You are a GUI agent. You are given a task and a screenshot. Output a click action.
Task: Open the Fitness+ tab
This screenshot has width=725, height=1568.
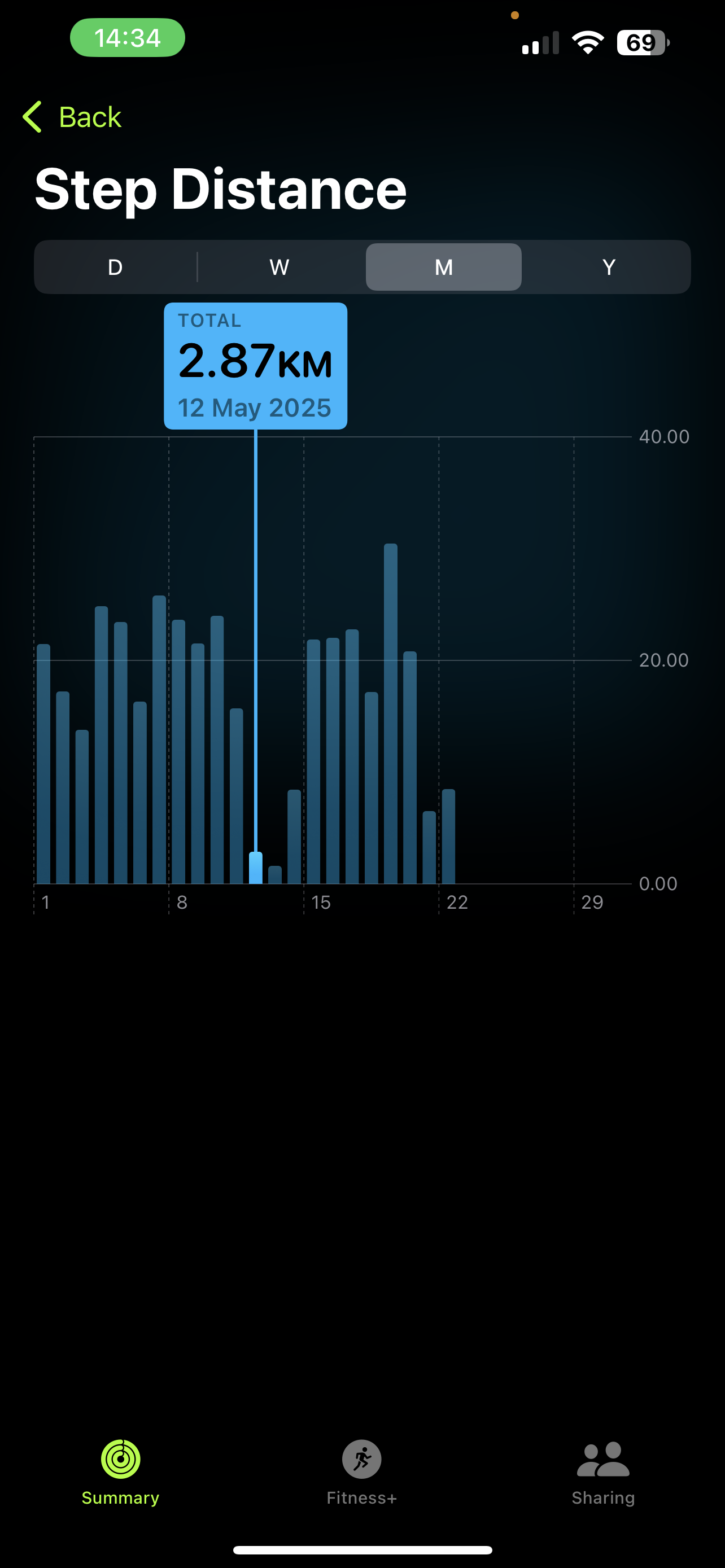point(361,1473)
